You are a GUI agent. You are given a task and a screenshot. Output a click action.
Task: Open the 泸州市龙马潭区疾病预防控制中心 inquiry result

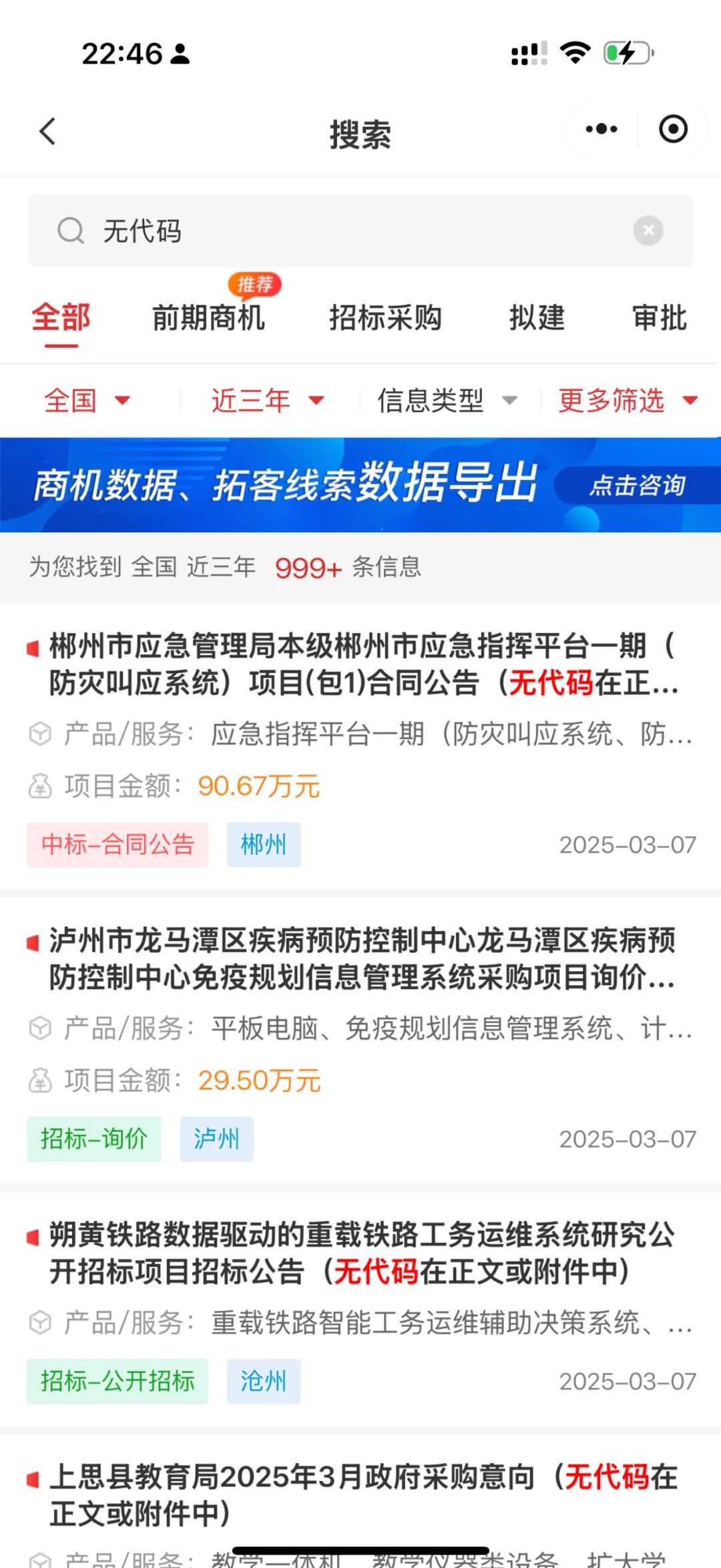[x=360, y=959]
